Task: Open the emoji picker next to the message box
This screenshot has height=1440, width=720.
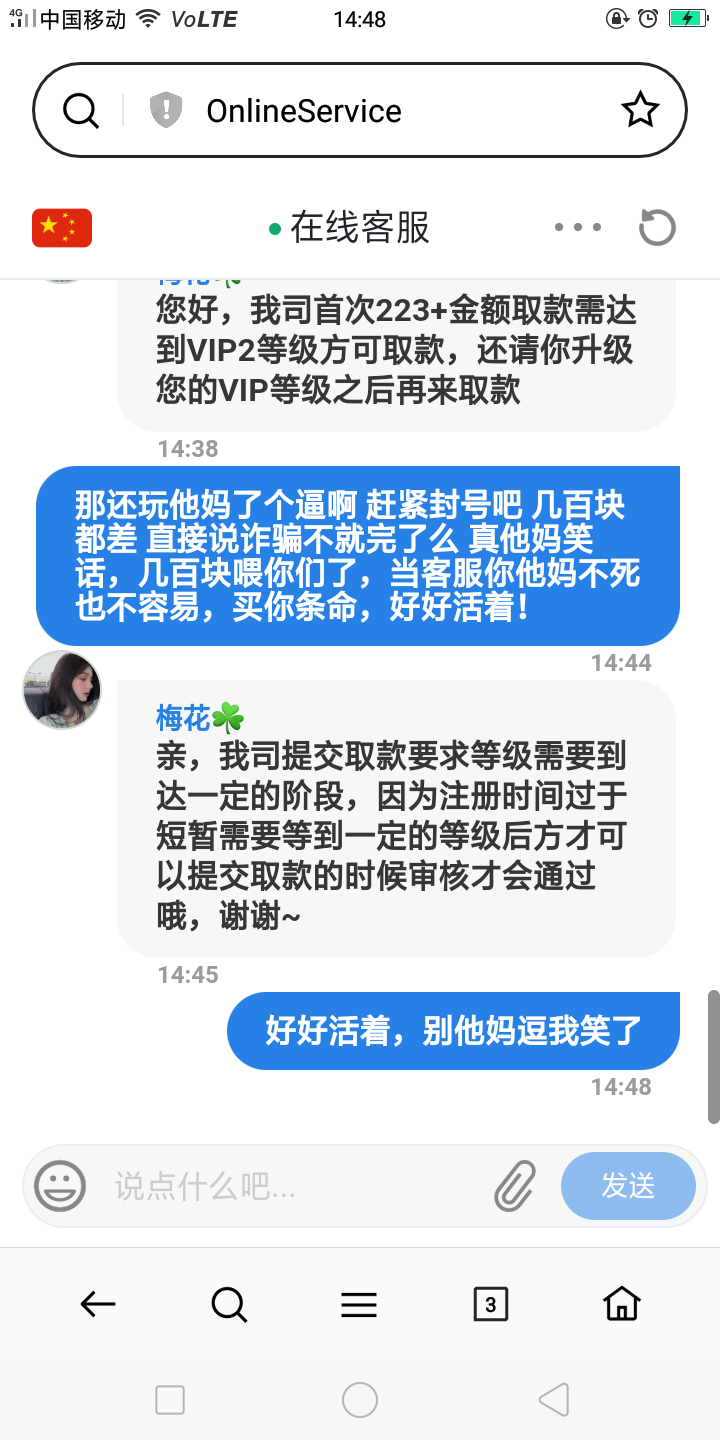Action: (60, 1186)
